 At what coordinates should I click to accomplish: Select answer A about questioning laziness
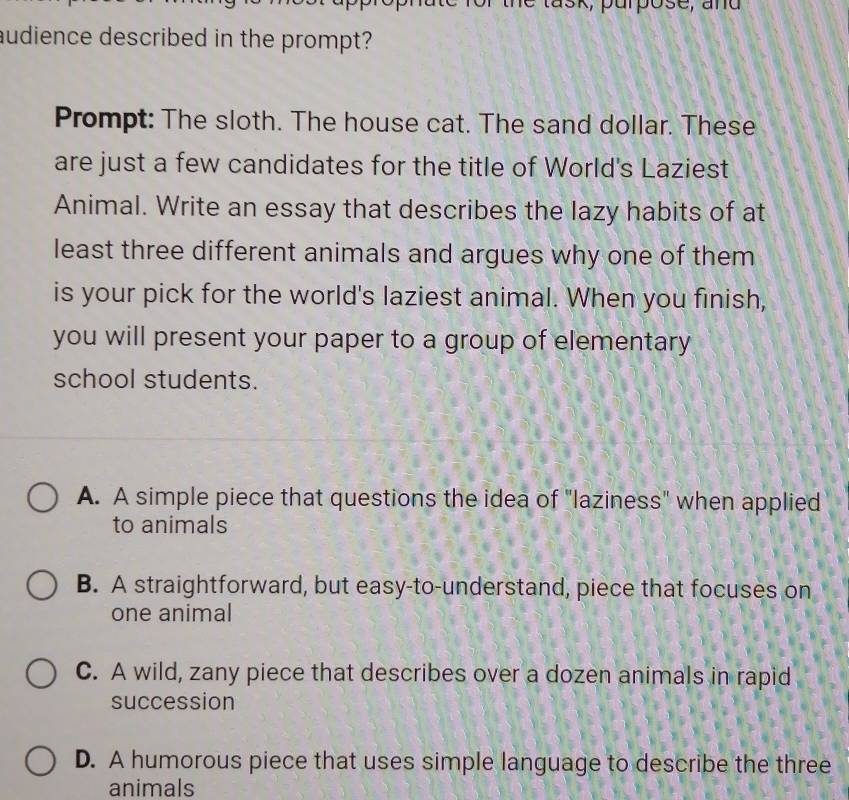point(41,499)
